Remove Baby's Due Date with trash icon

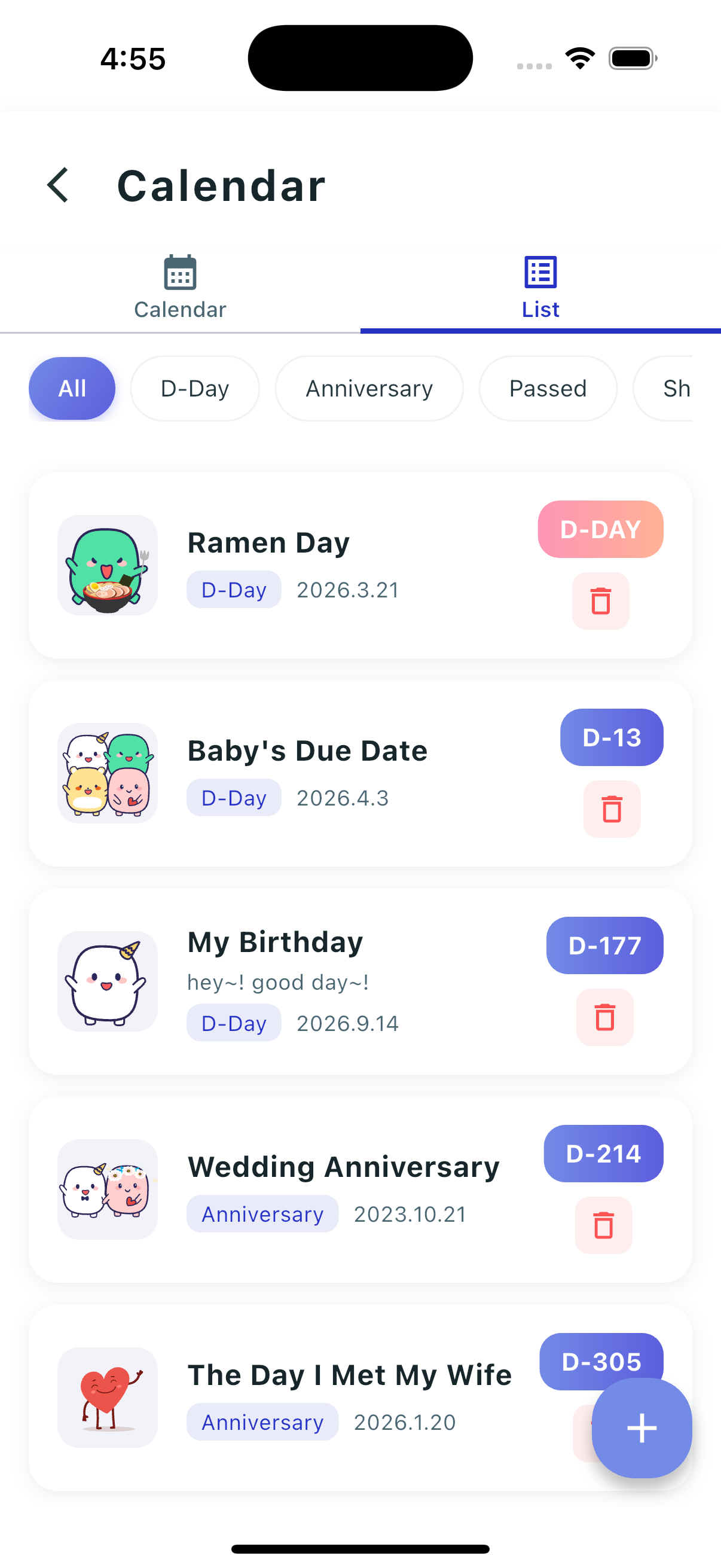(x=612, y=809)
